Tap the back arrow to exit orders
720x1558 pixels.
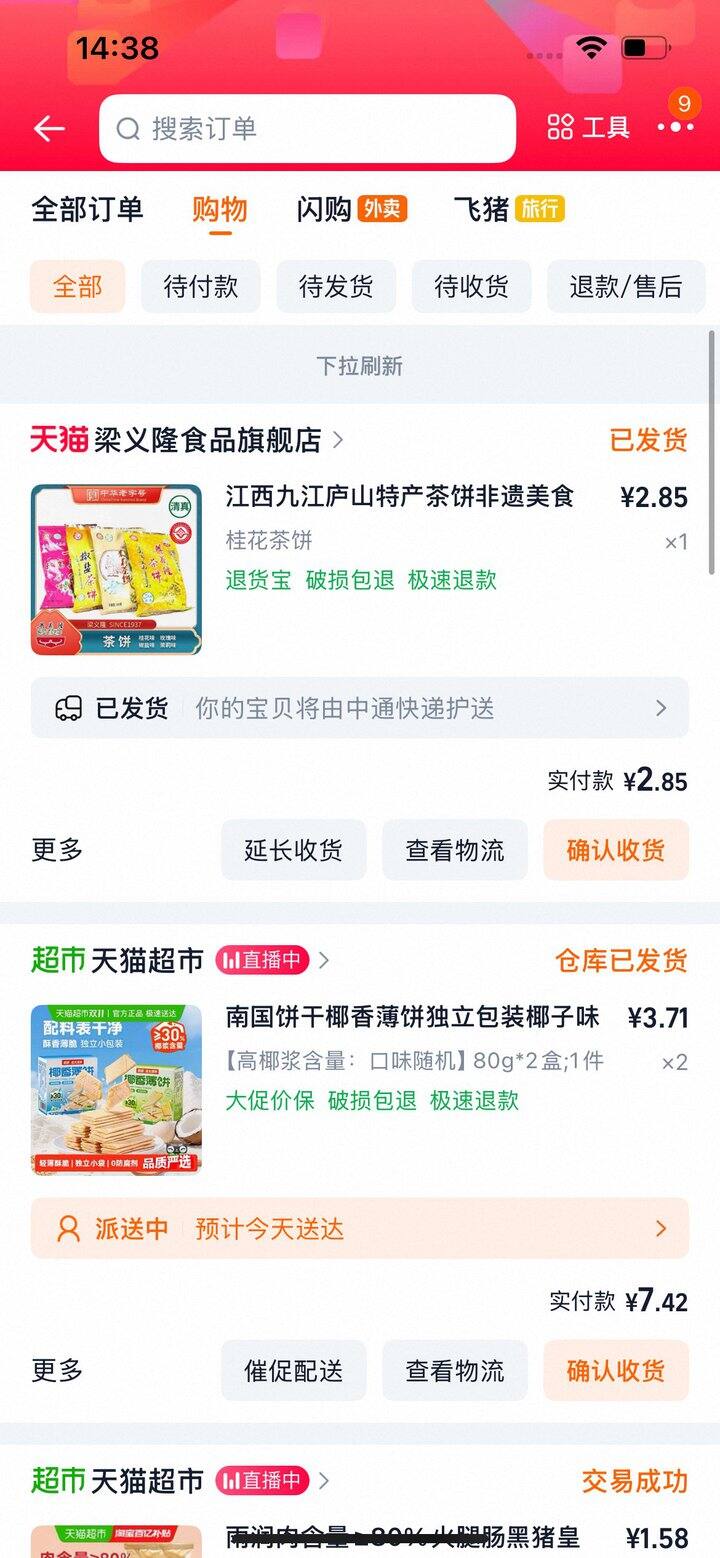click(x=48, y=128)
